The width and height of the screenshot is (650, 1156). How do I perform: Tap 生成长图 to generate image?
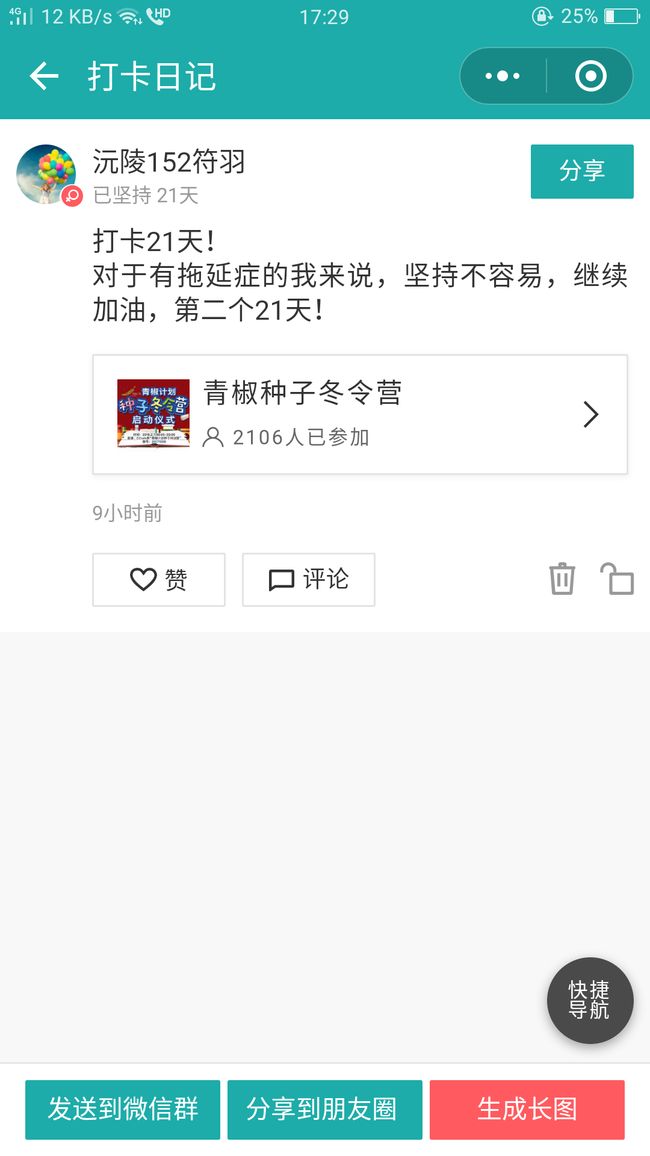[x=527, y=1109]
